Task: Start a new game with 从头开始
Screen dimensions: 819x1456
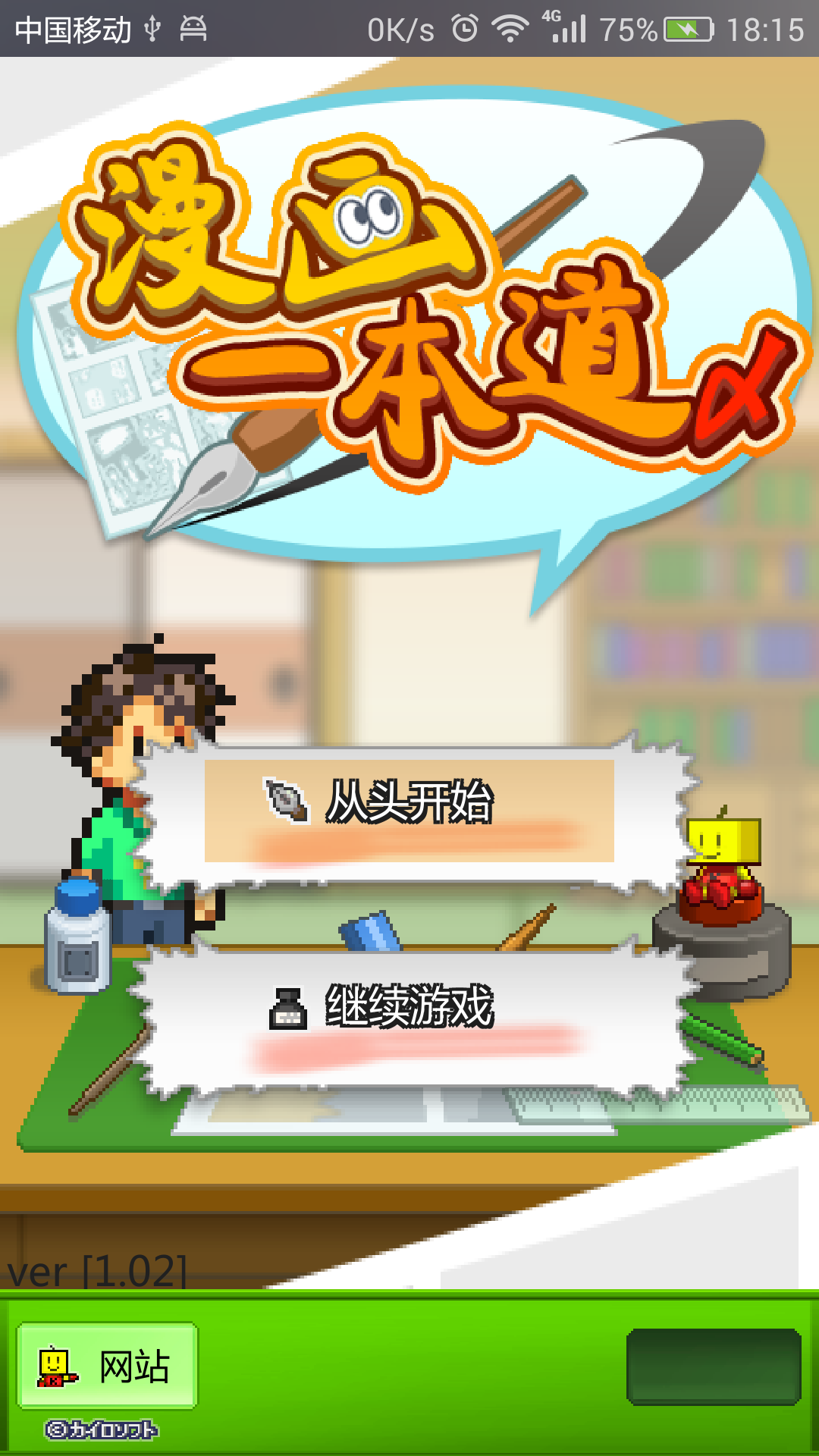Action: 409,810
